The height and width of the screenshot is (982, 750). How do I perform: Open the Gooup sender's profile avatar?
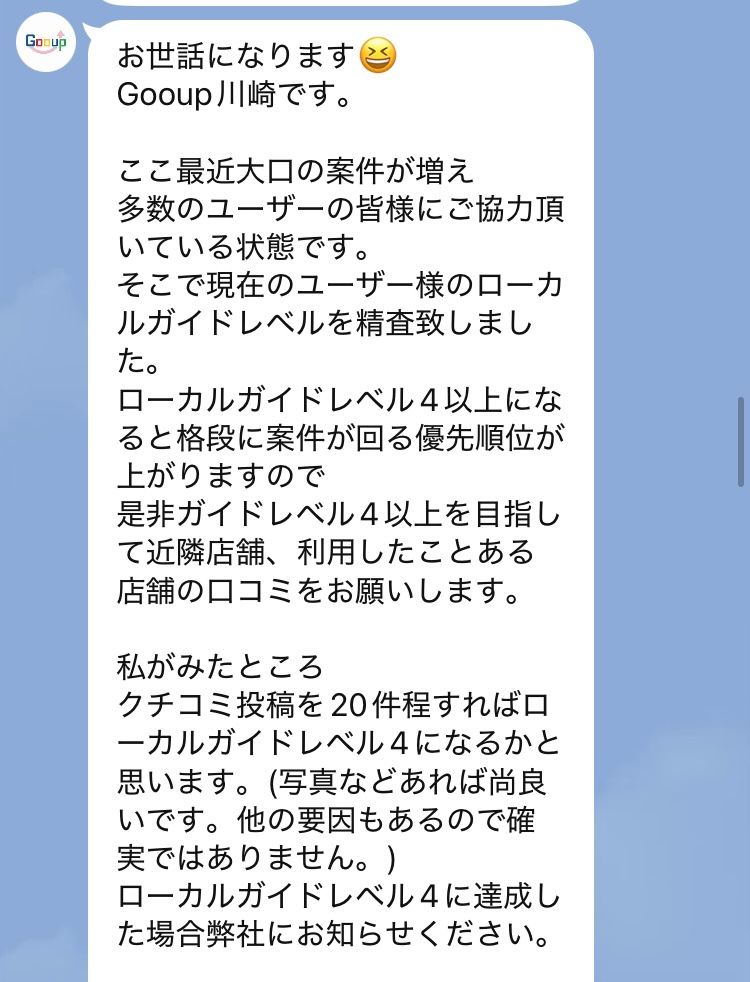(x=46, y=42)
